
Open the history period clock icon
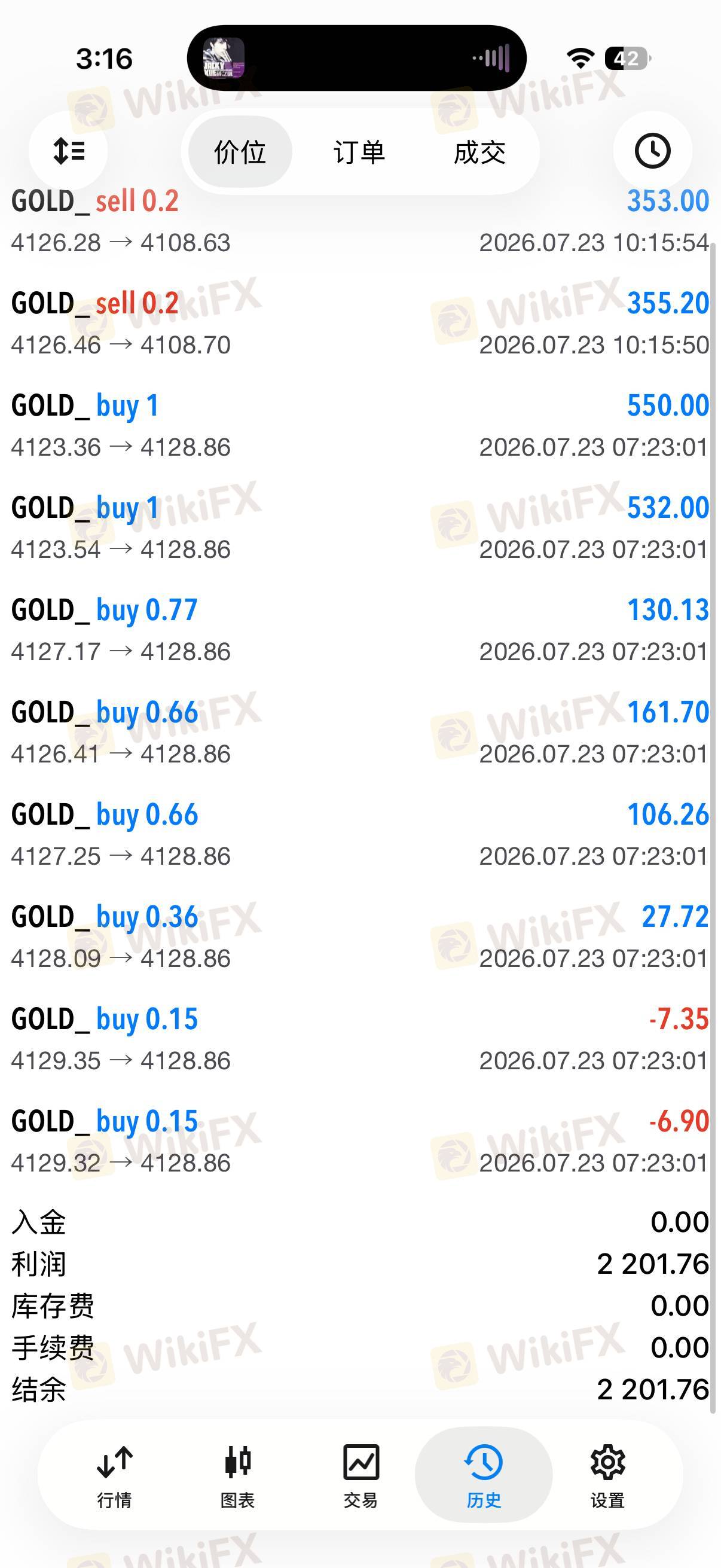tap(652, 151)
